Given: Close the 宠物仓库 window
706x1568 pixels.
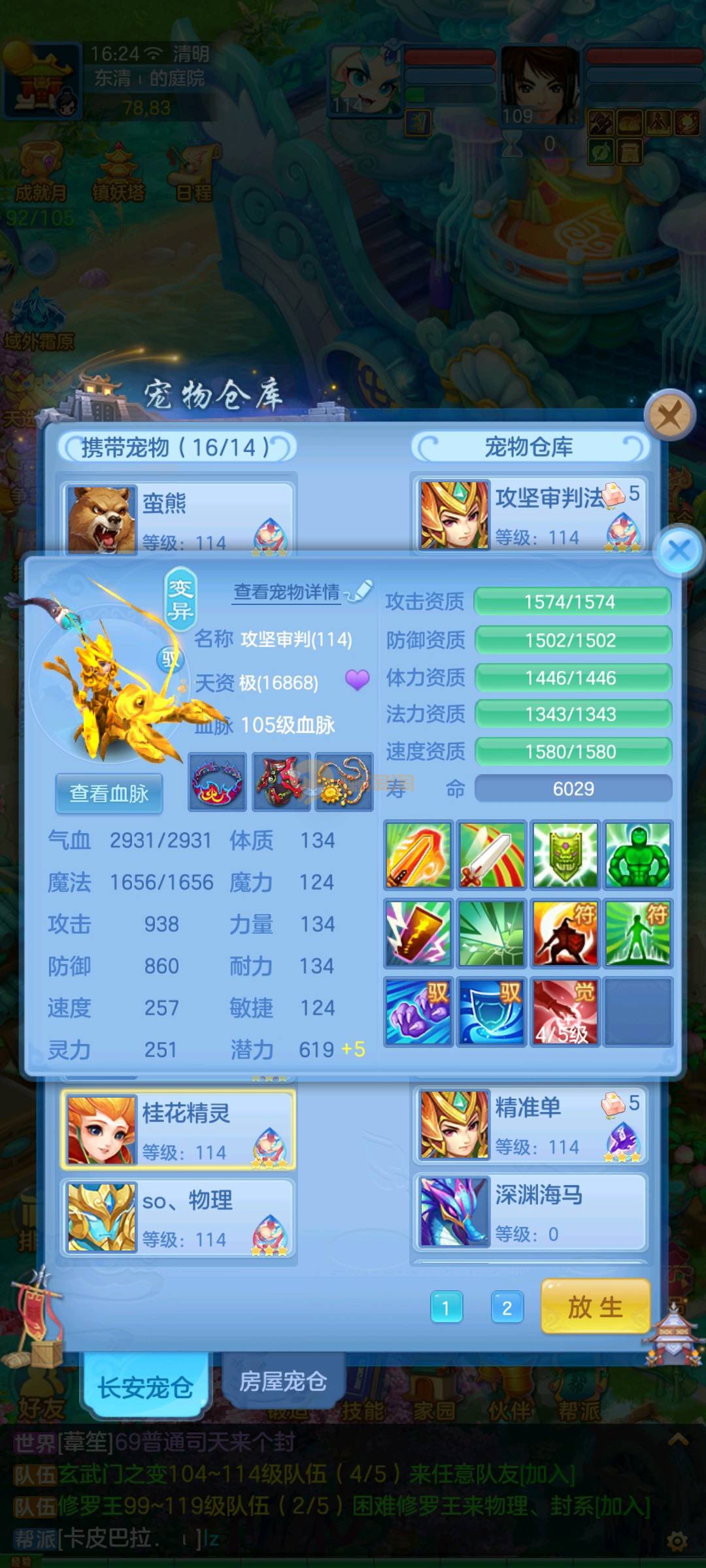Looking at the screenshot, I should coord(669,414).
